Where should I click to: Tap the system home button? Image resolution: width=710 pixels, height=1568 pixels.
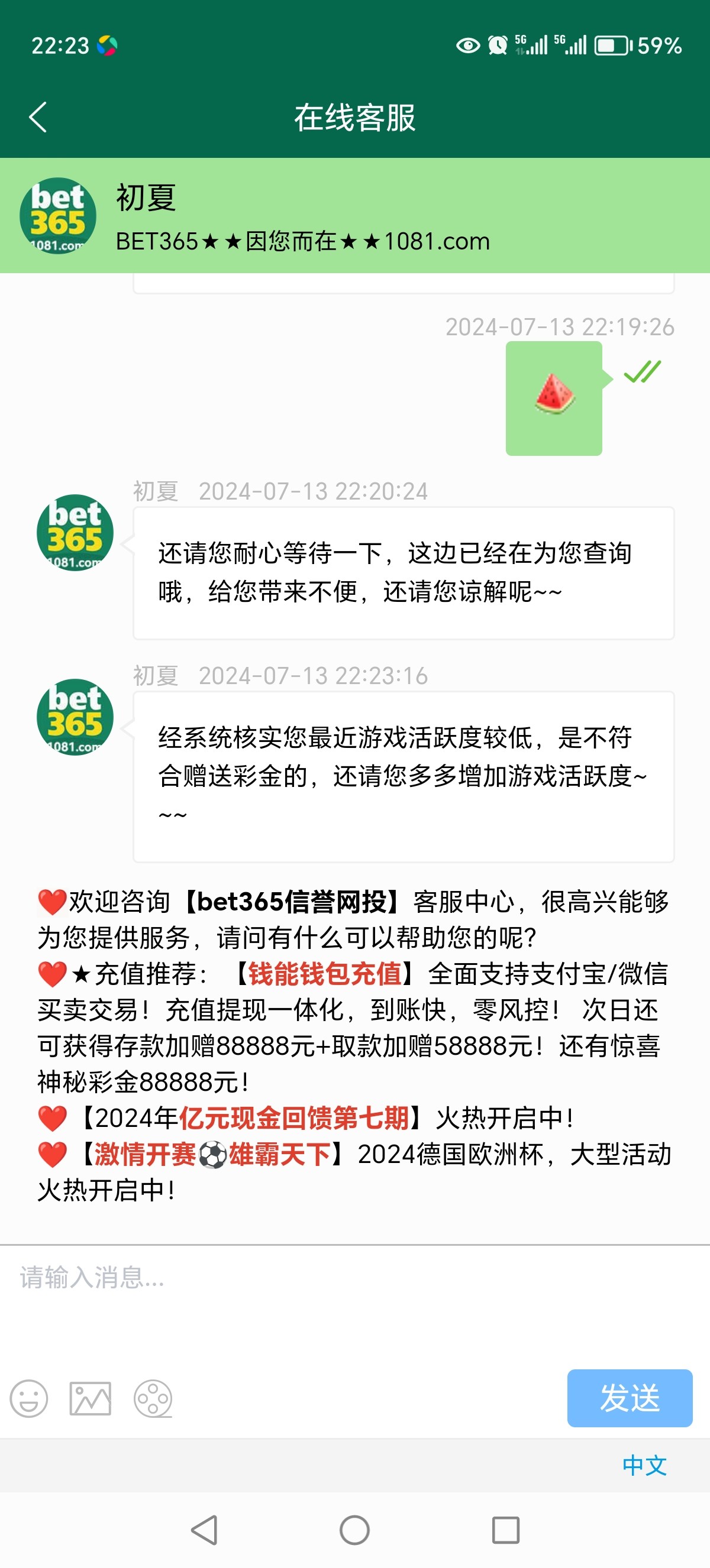point(354,1530)
